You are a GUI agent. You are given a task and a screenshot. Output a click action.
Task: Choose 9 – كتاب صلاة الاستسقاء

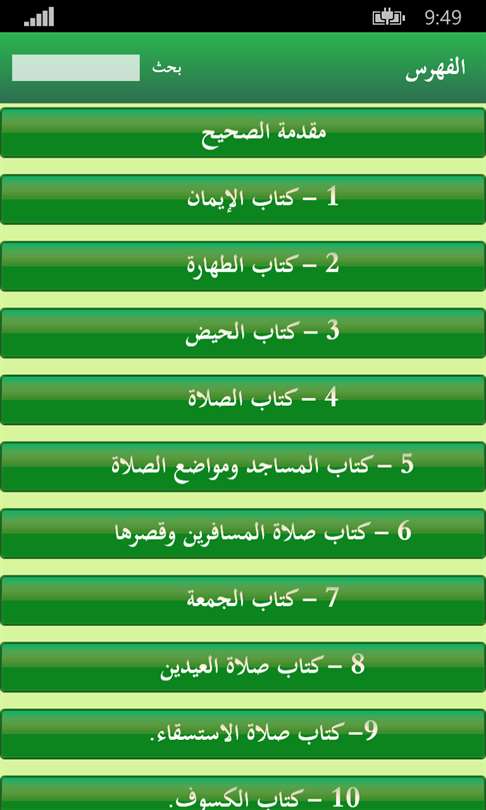[243, 734]
